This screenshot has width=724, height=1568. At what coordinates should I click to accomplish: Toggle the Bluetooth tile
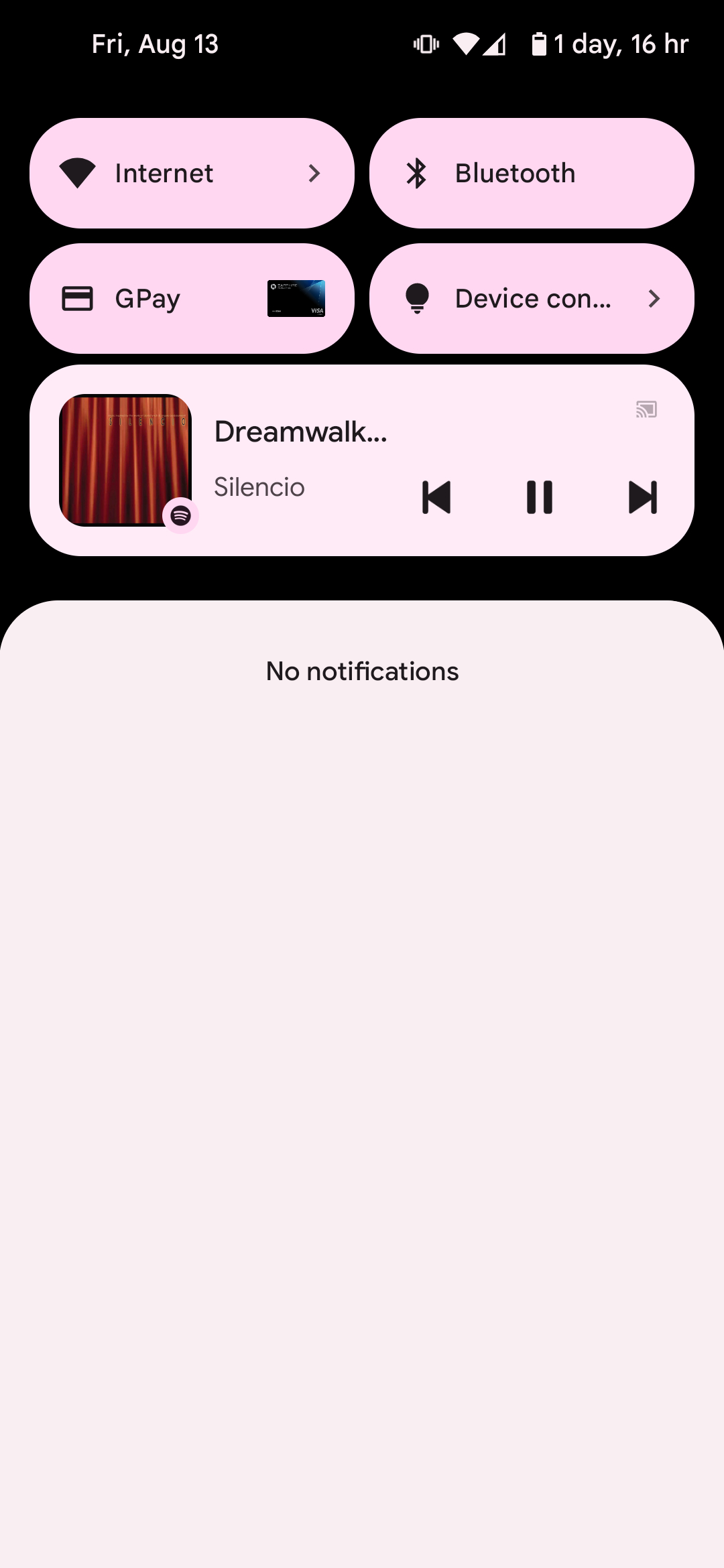click(532, 174)
